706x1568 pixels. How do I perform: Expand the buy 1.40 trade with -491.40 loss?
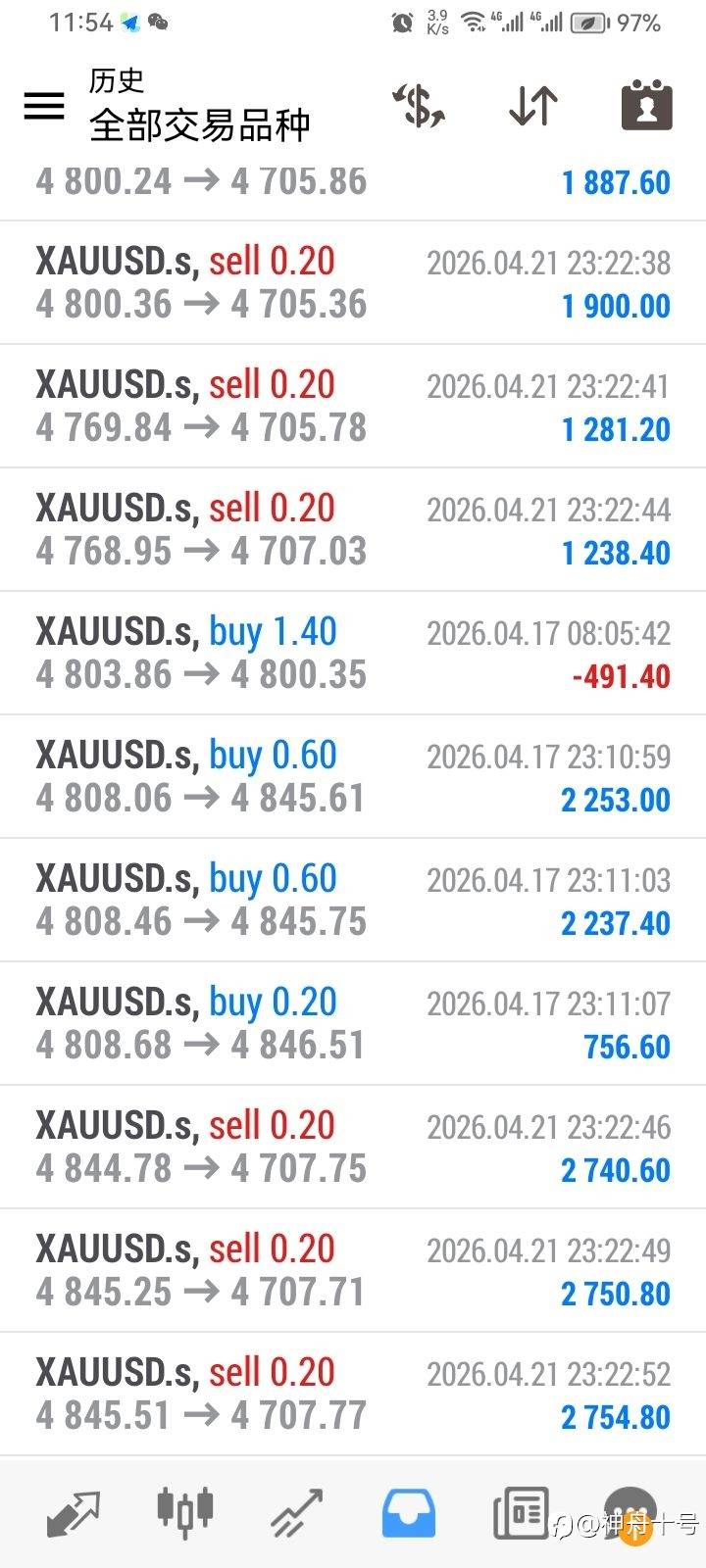353,654
